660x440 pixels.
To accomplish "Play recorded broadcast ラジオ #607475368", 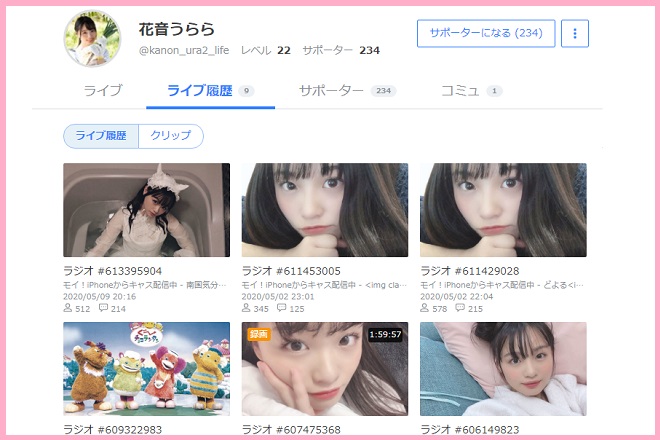I will (x=325, y=369).
